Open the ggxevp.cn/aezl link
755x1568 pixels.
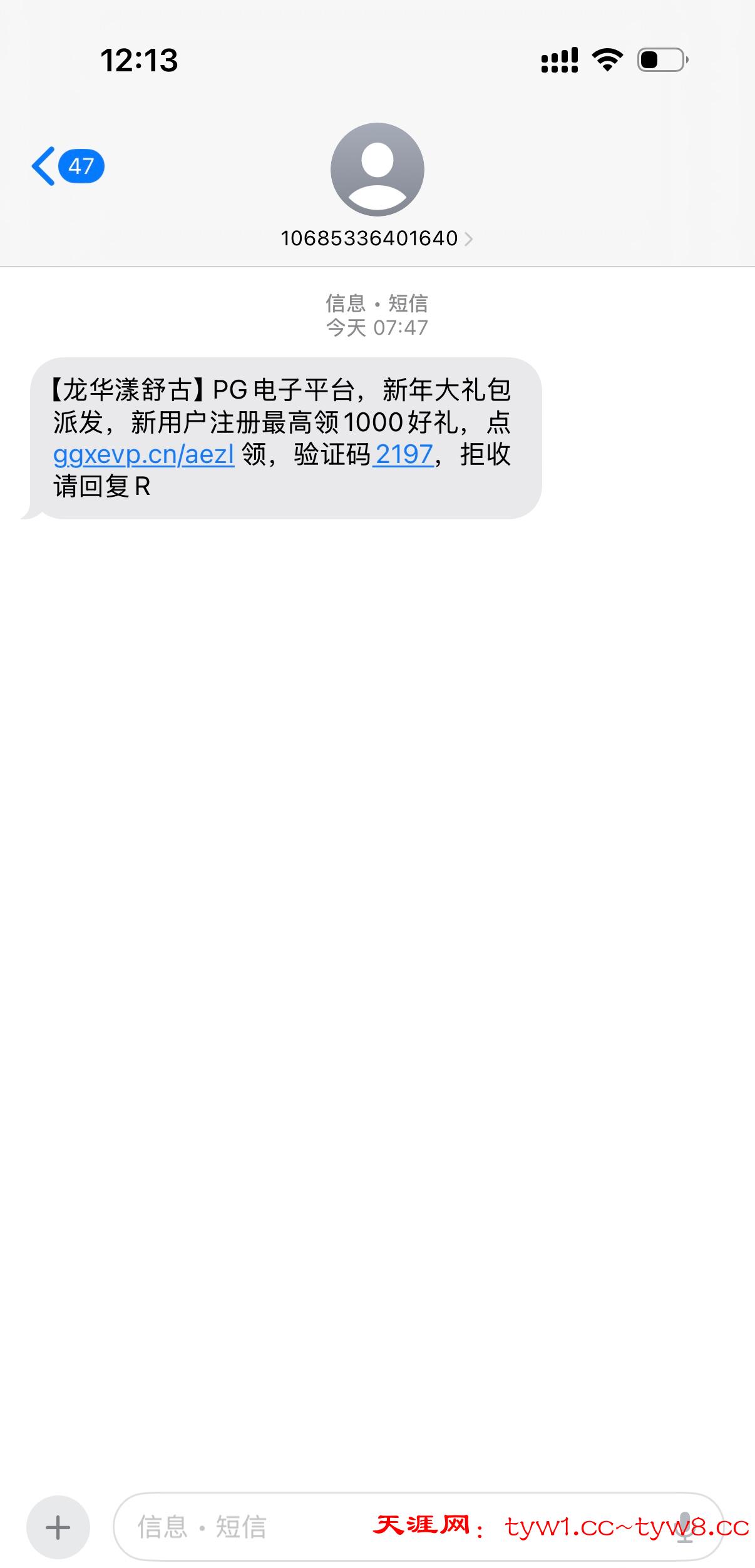(143, 455)
